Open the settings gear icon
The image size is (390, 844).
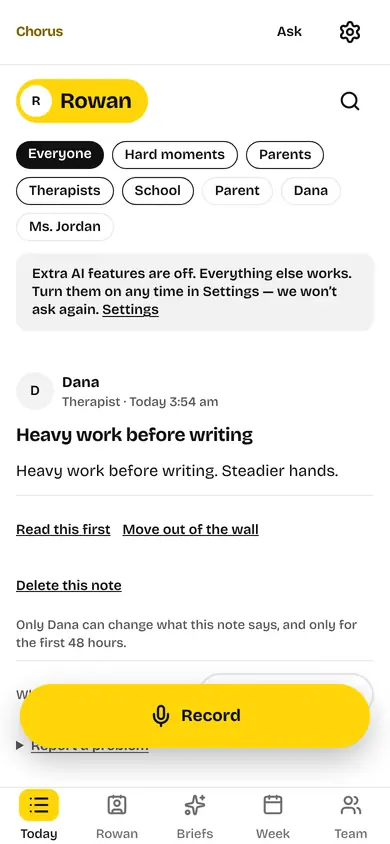click(x=350, y=32)
